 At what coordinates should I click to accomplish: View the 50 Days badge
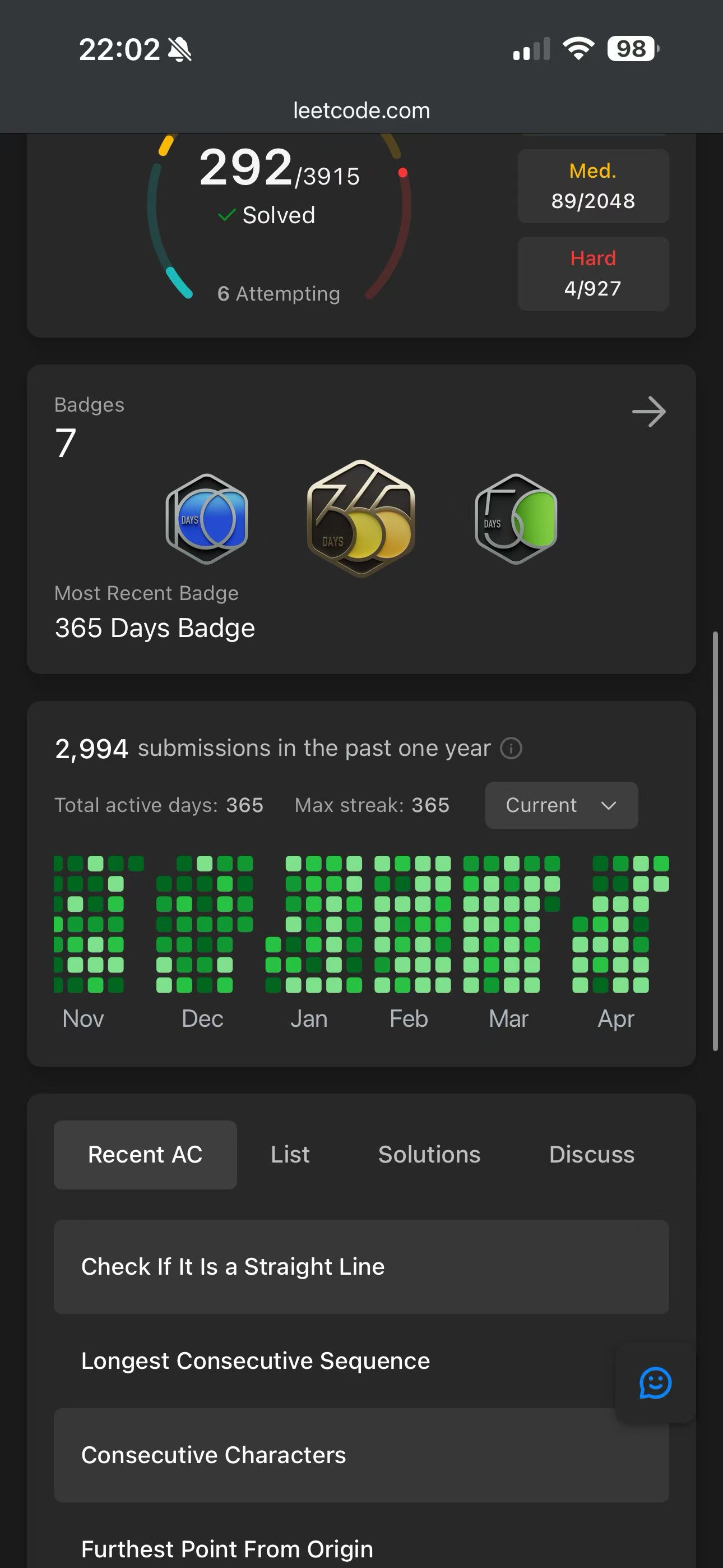(516, 519)
